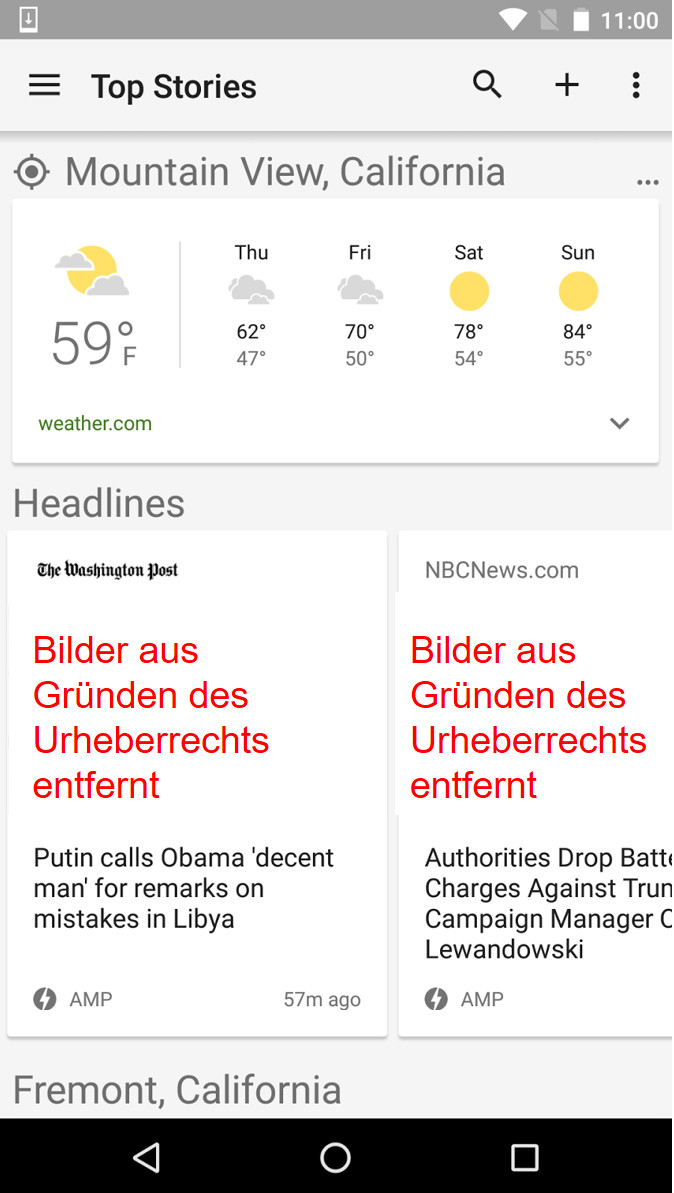Expand the weather card chevron
The image size is (674, 1193).
[619, 423]
